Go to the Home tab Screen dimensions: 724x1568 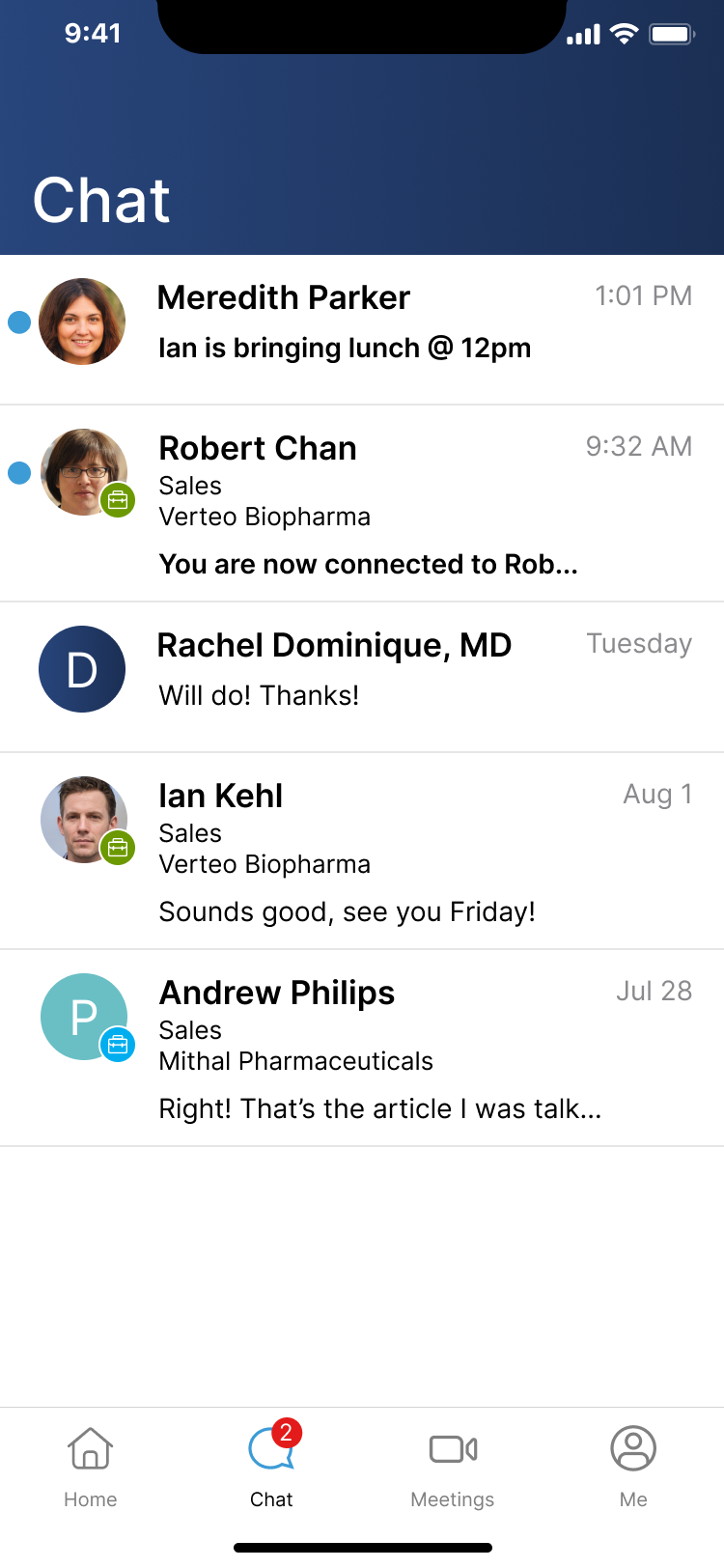point(91,1468)
